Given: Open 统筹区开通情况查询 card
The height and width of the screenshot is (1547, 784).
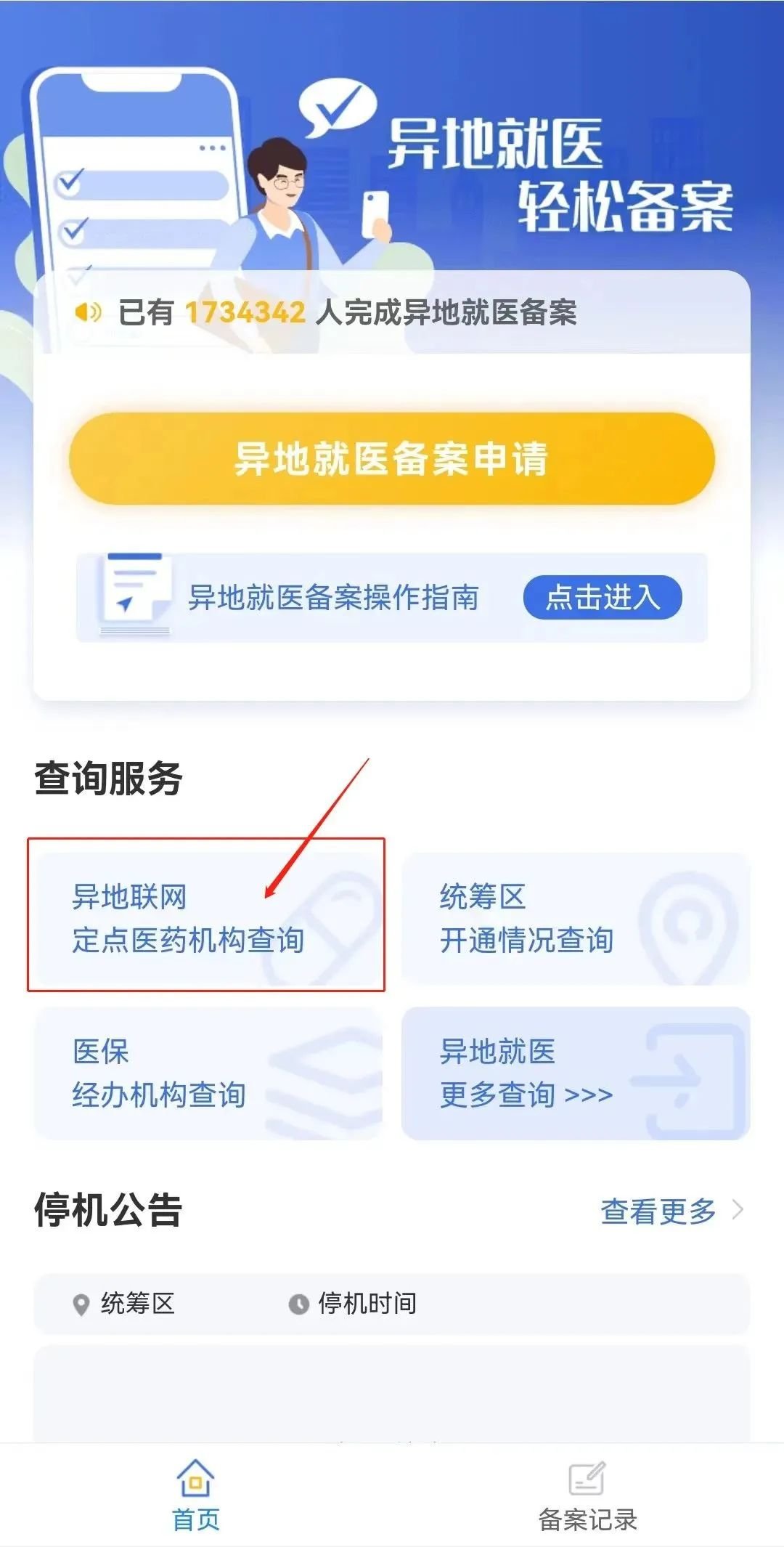Looking at the screenshot, I should click(x=575, y=919).
